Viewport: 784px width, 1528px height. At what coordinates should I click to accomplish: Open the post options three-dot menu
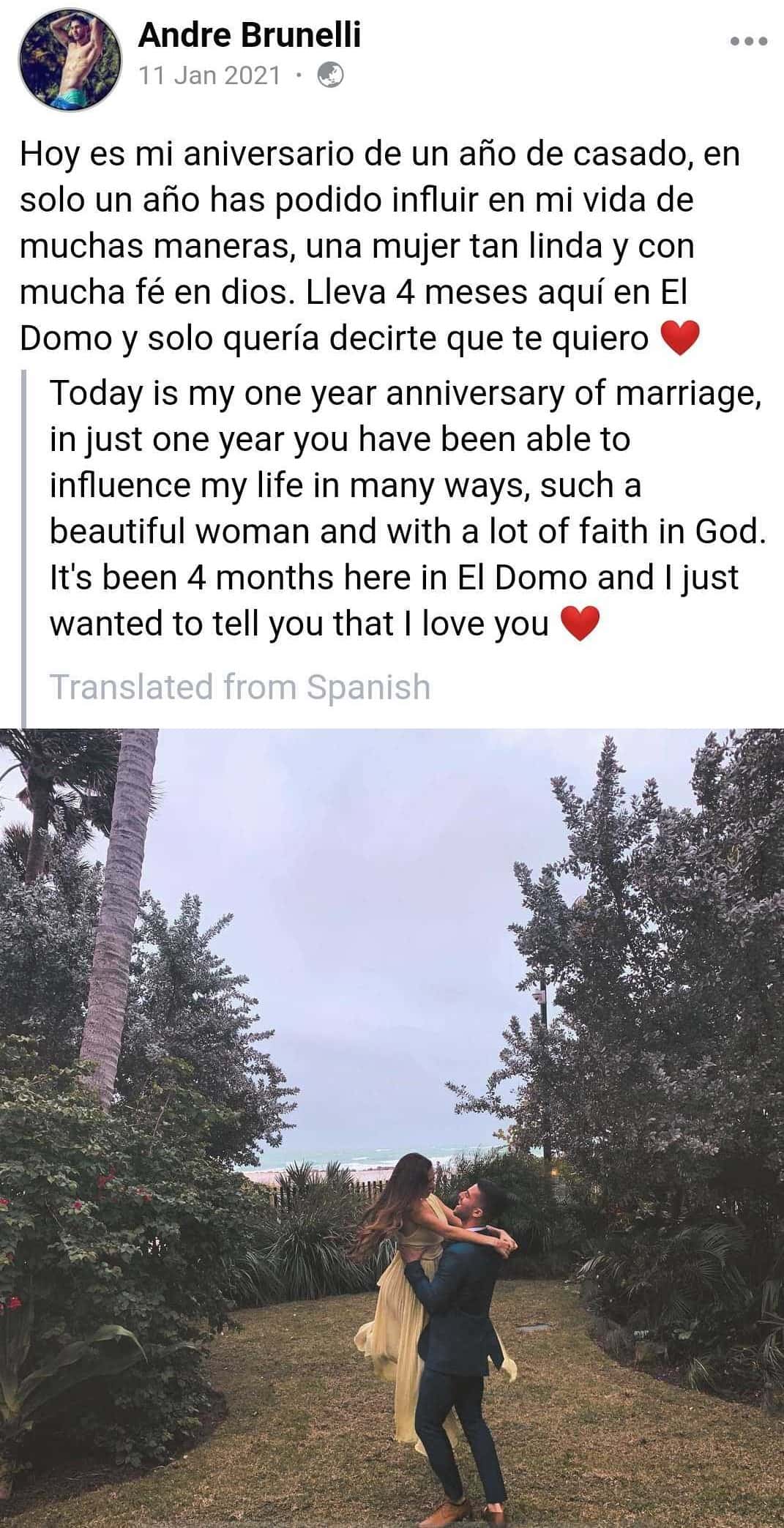click(x=750, y=42)
